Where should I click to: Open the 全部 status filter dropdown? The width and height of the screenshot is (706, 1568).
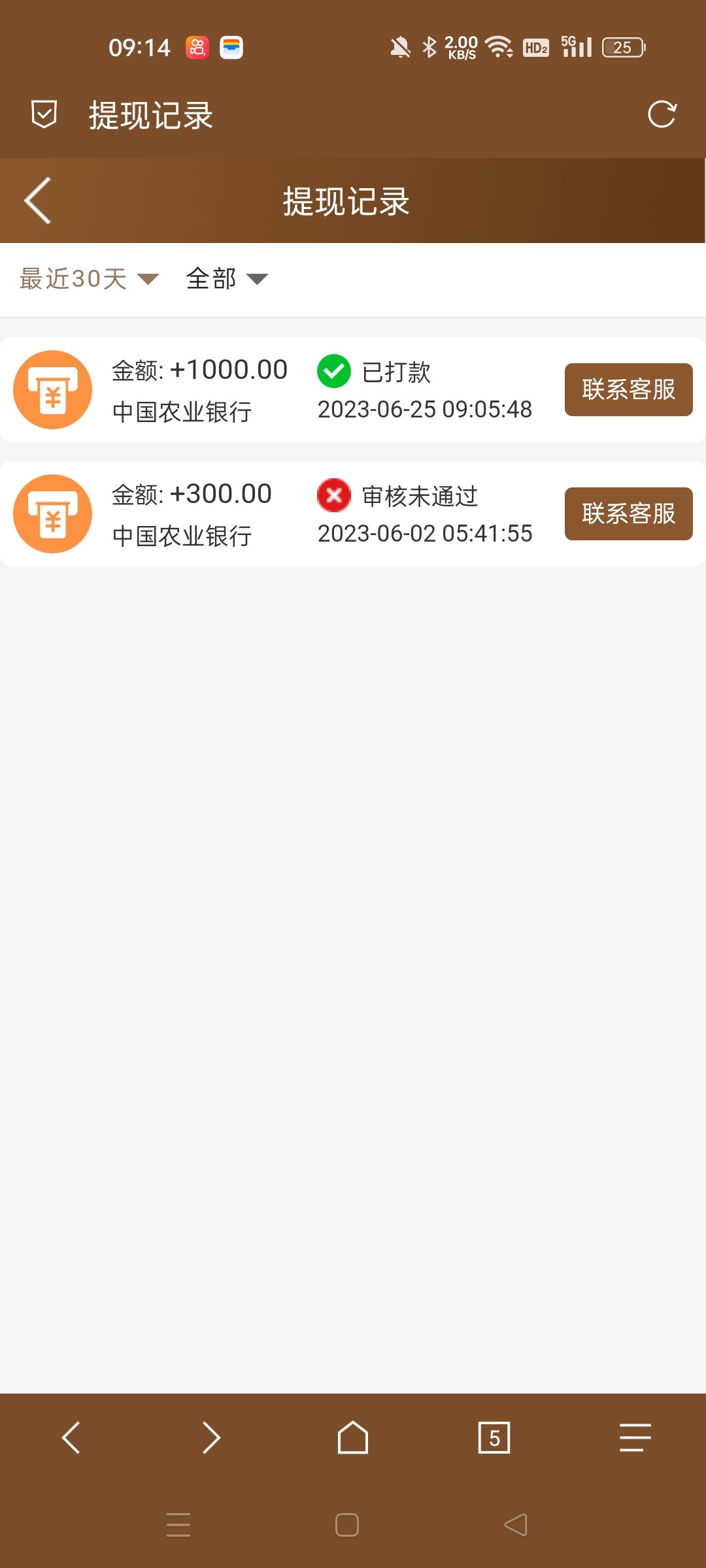pos(226,278)
